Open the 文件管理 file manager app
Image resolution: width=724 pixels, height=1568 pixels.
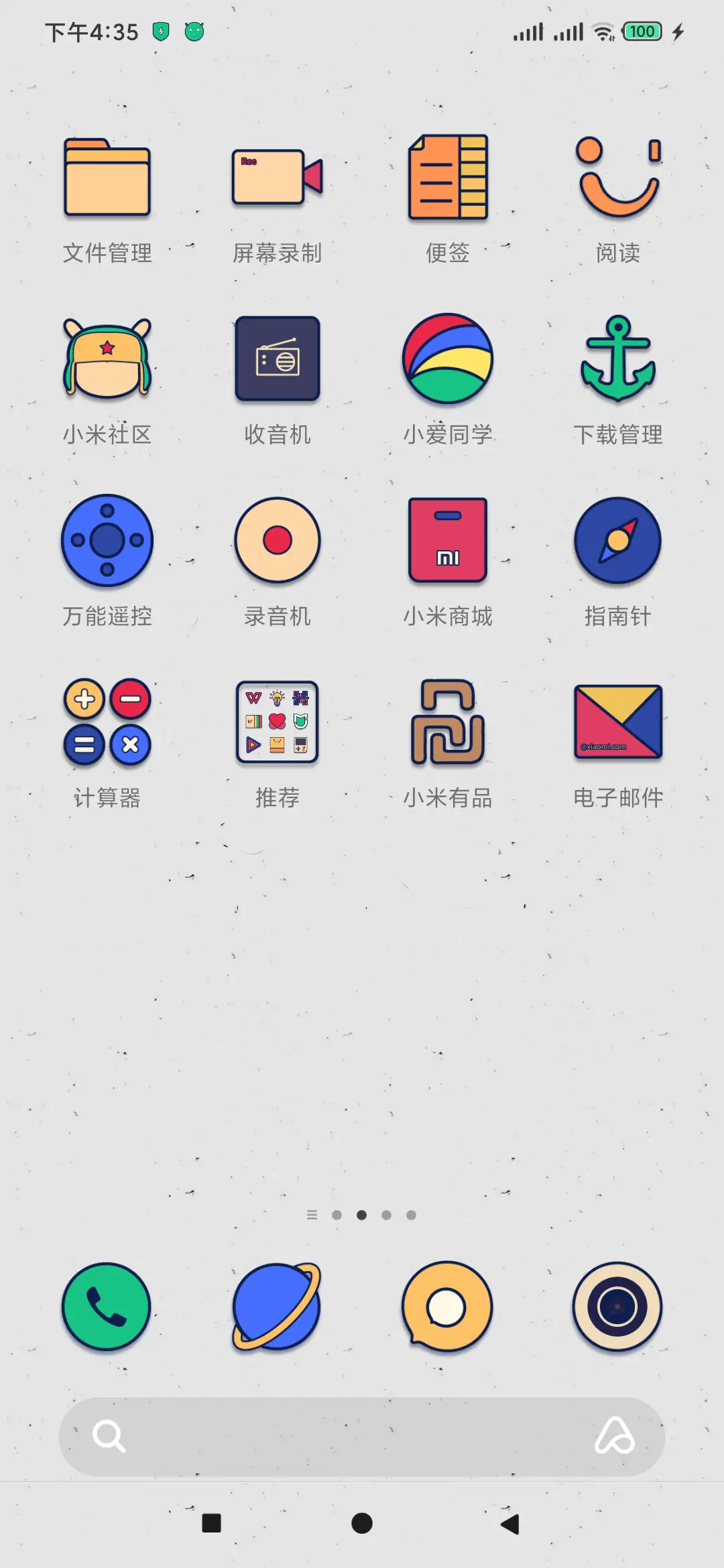click(x=107, y=178)
